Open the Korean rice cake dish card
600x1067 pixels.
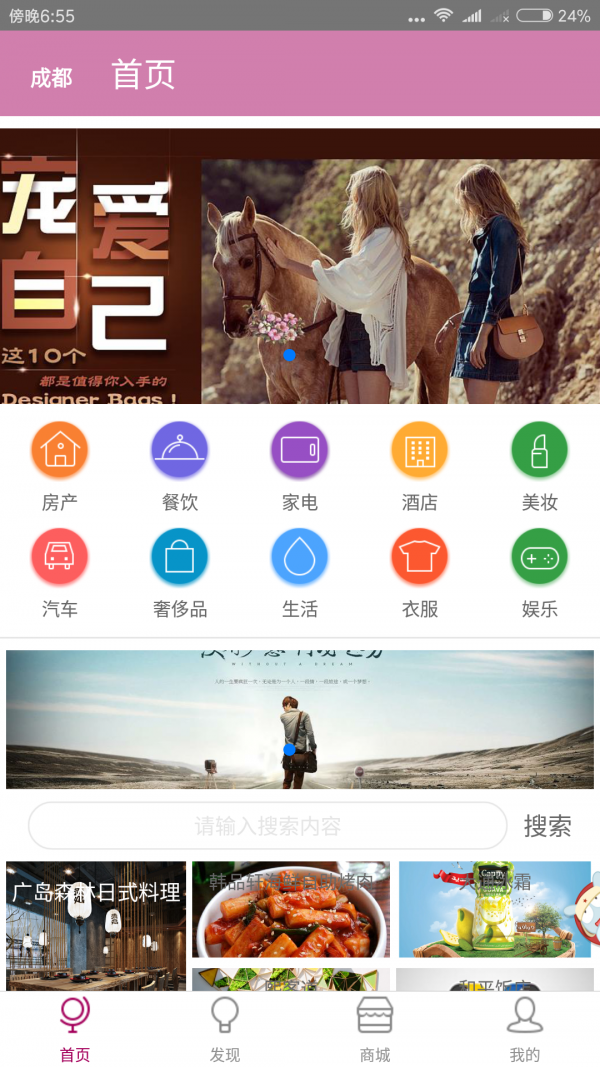coord(290,910)
